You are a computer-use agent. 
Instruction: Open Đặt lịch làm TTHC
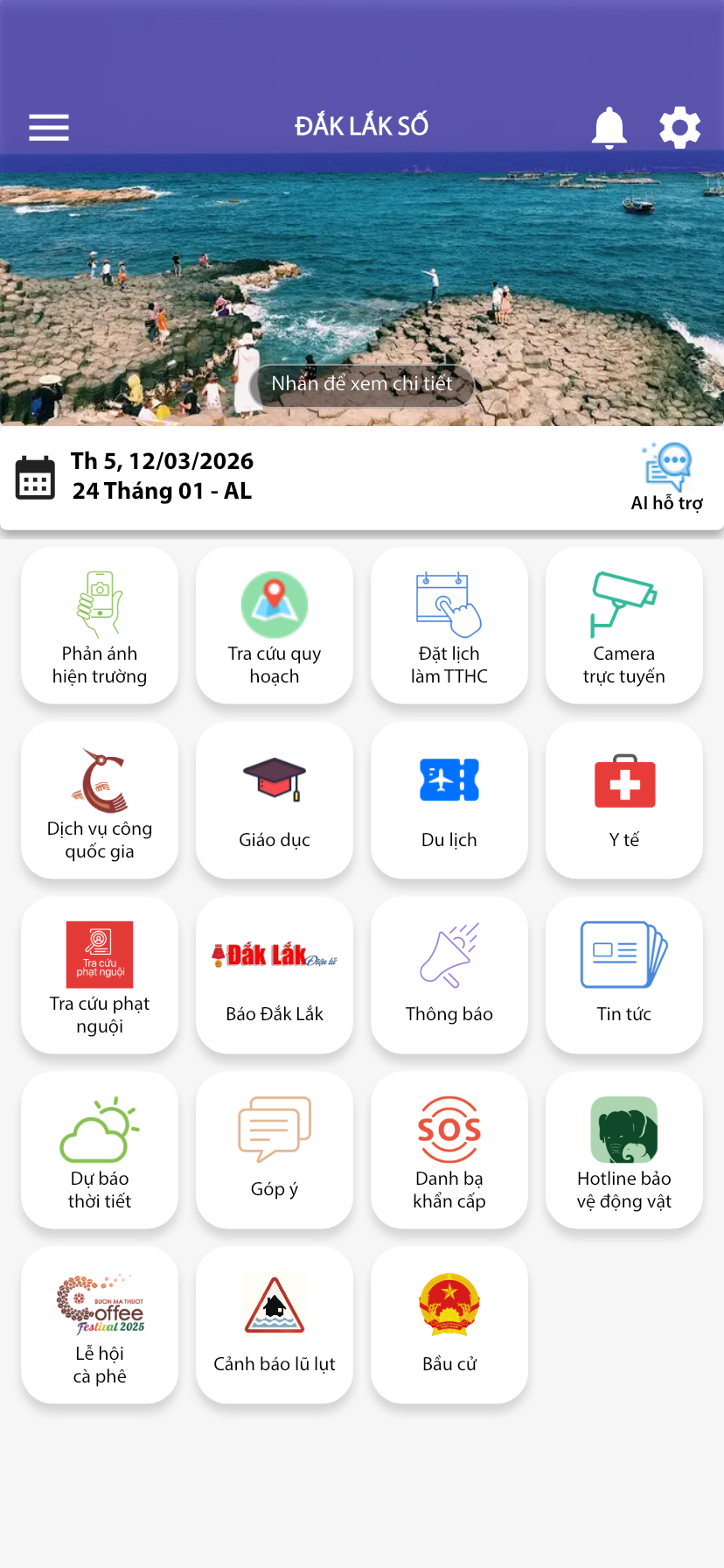coord(449,625)
